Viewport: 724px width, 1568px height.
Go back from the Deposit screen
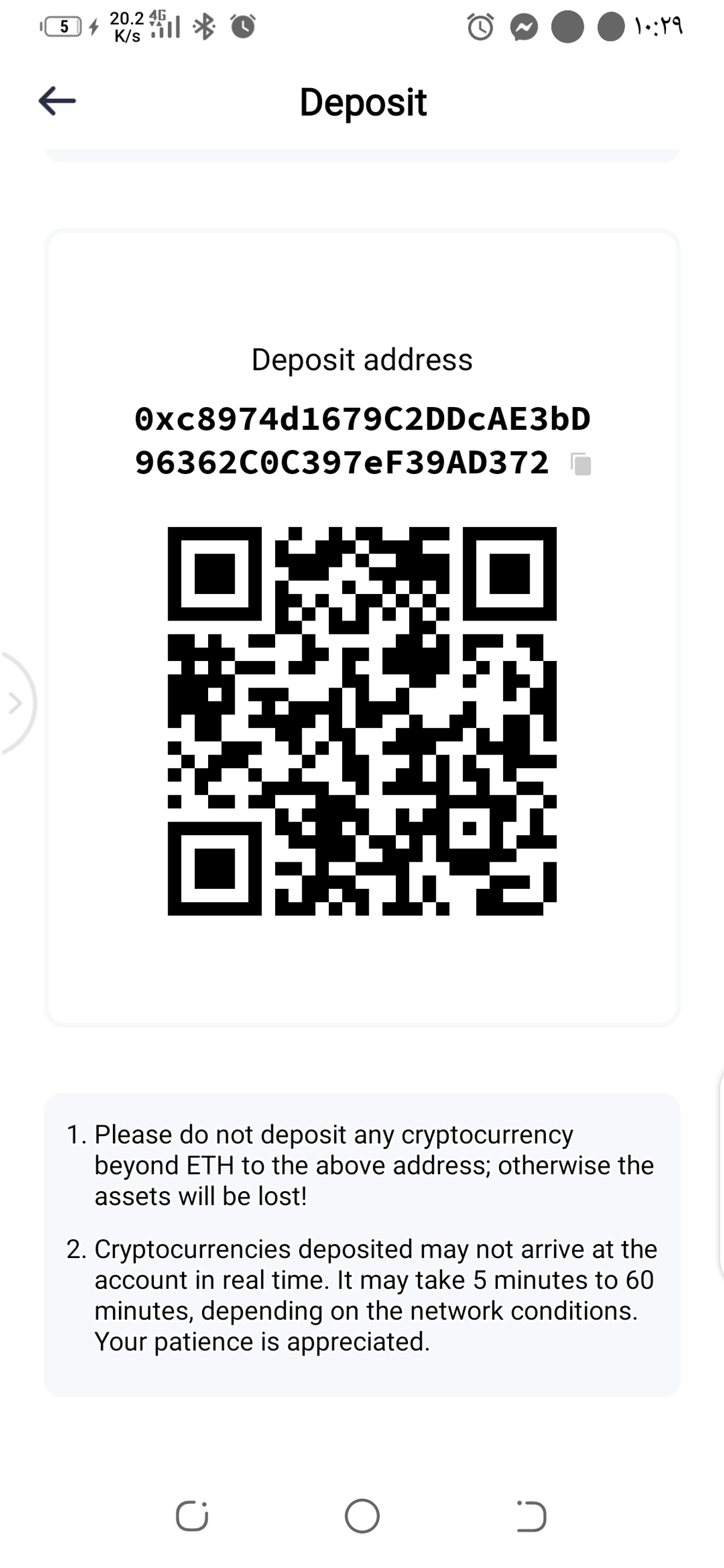click(x=57, y=101)
